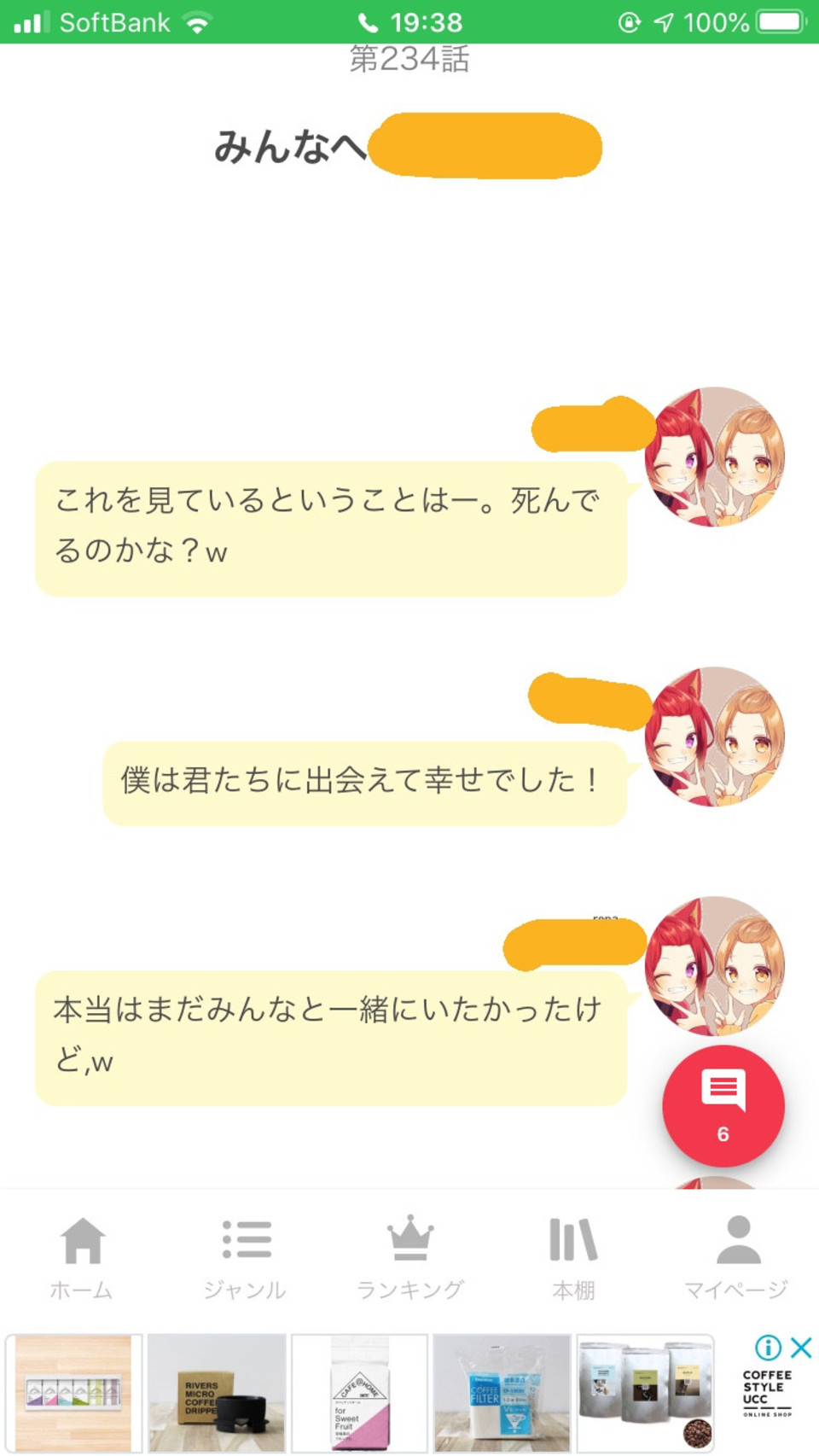Open the RIVERS MICRO COFFEE DRIPPER ad

pos(217,1393)
